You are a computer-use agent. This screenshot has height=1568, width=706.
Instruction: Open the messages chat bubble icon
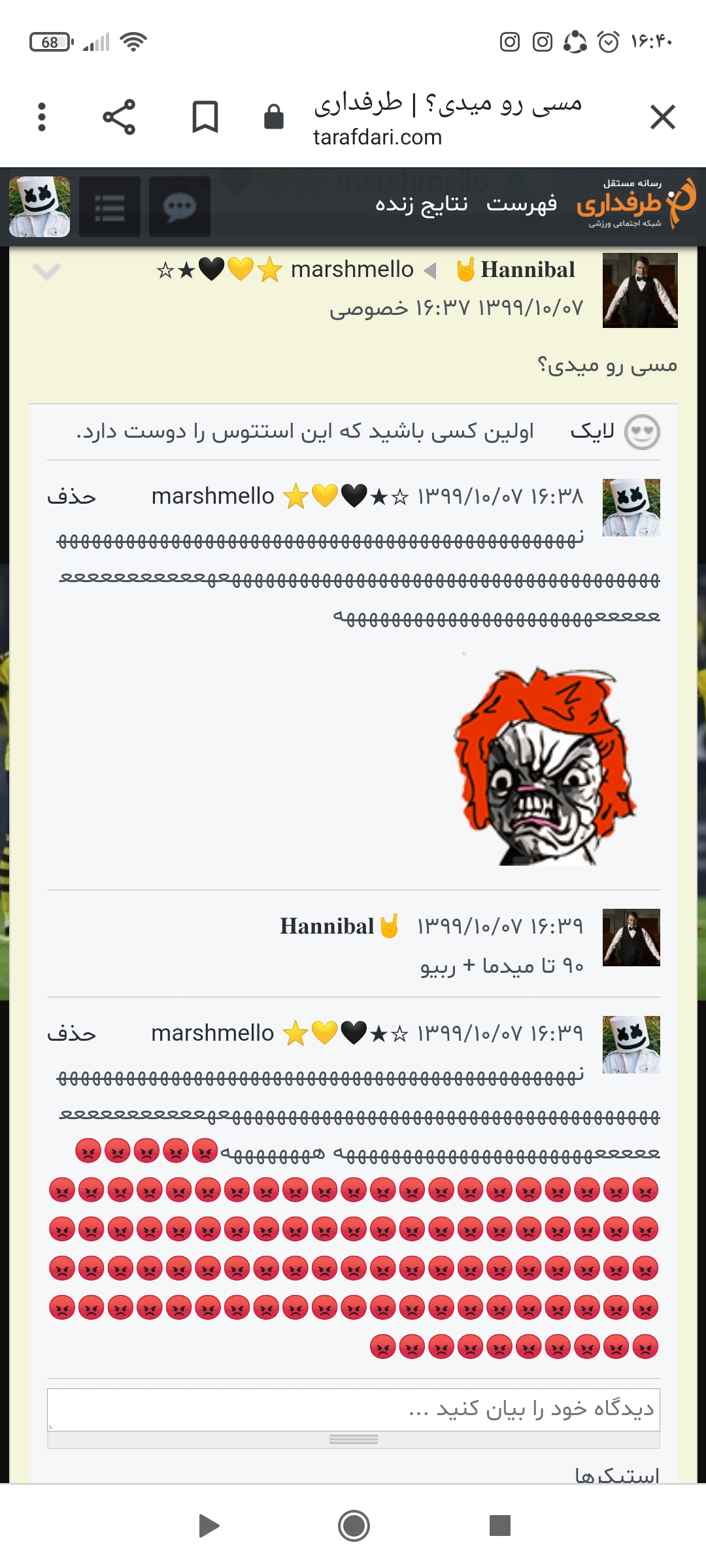(180, 206)
